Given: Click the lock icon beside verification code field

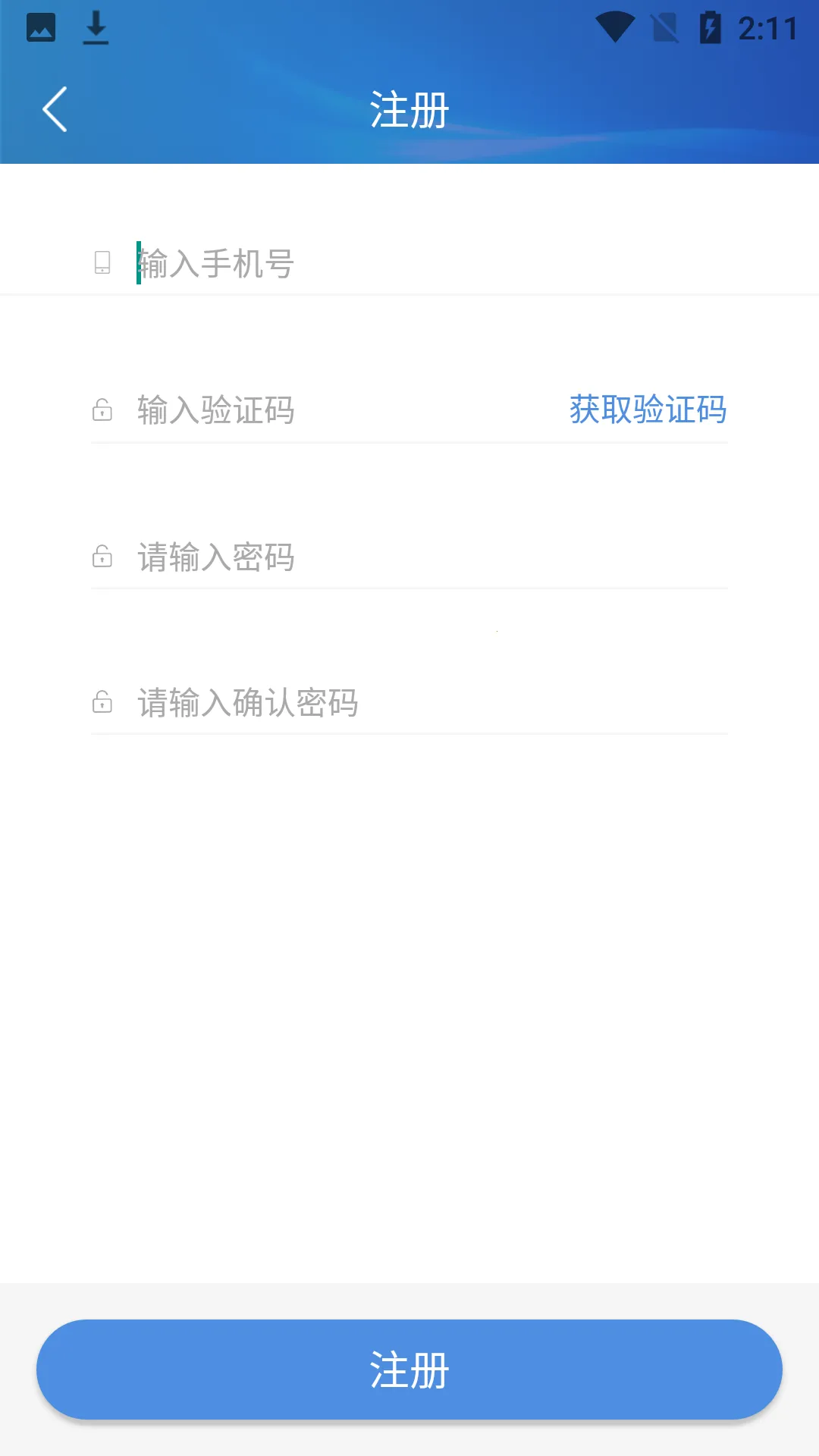Looking at the screenshot, I should [x=102, y=410].
